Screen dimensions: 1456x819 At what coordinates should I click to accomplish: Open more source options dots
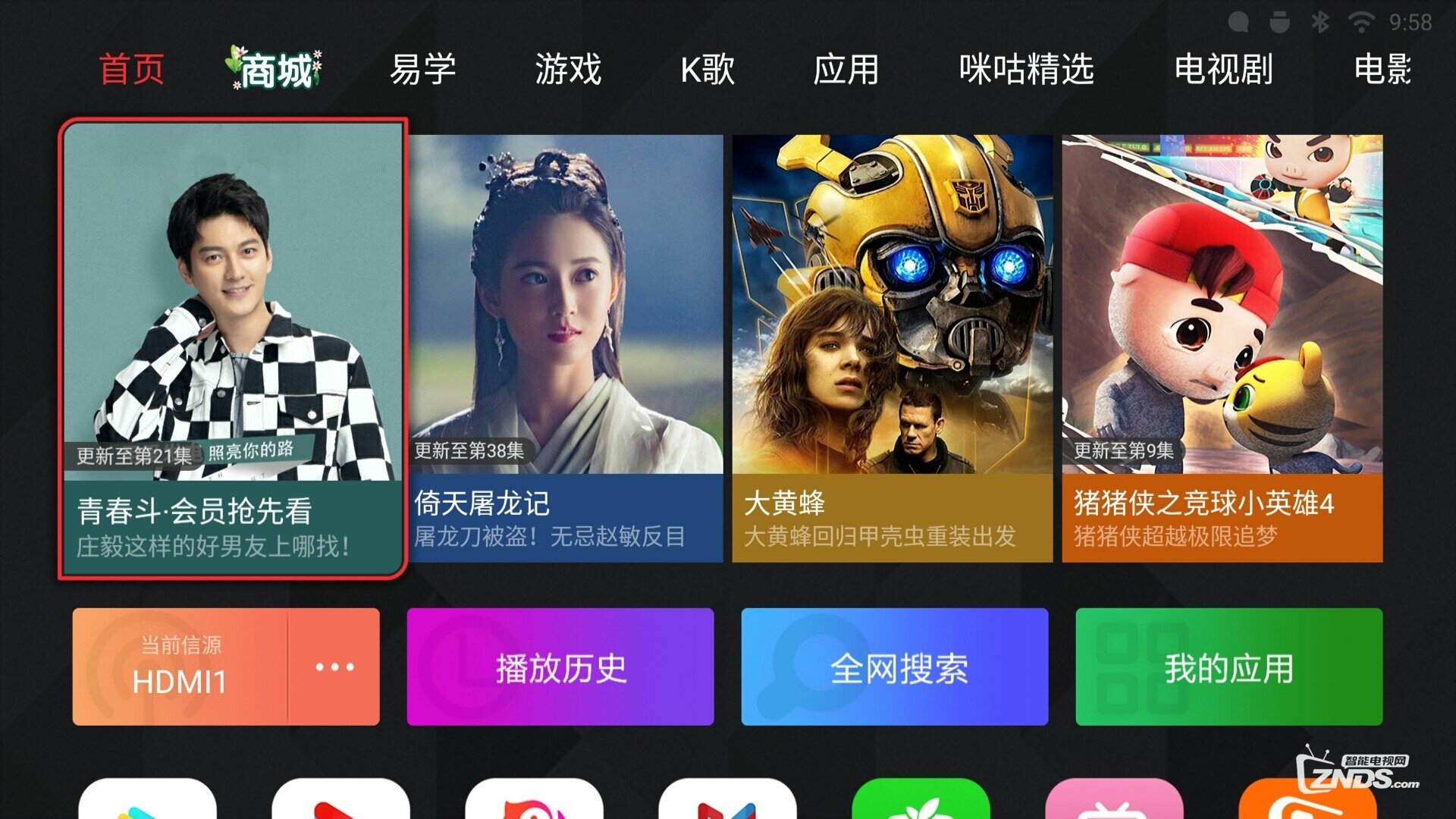tap(334, 667)
